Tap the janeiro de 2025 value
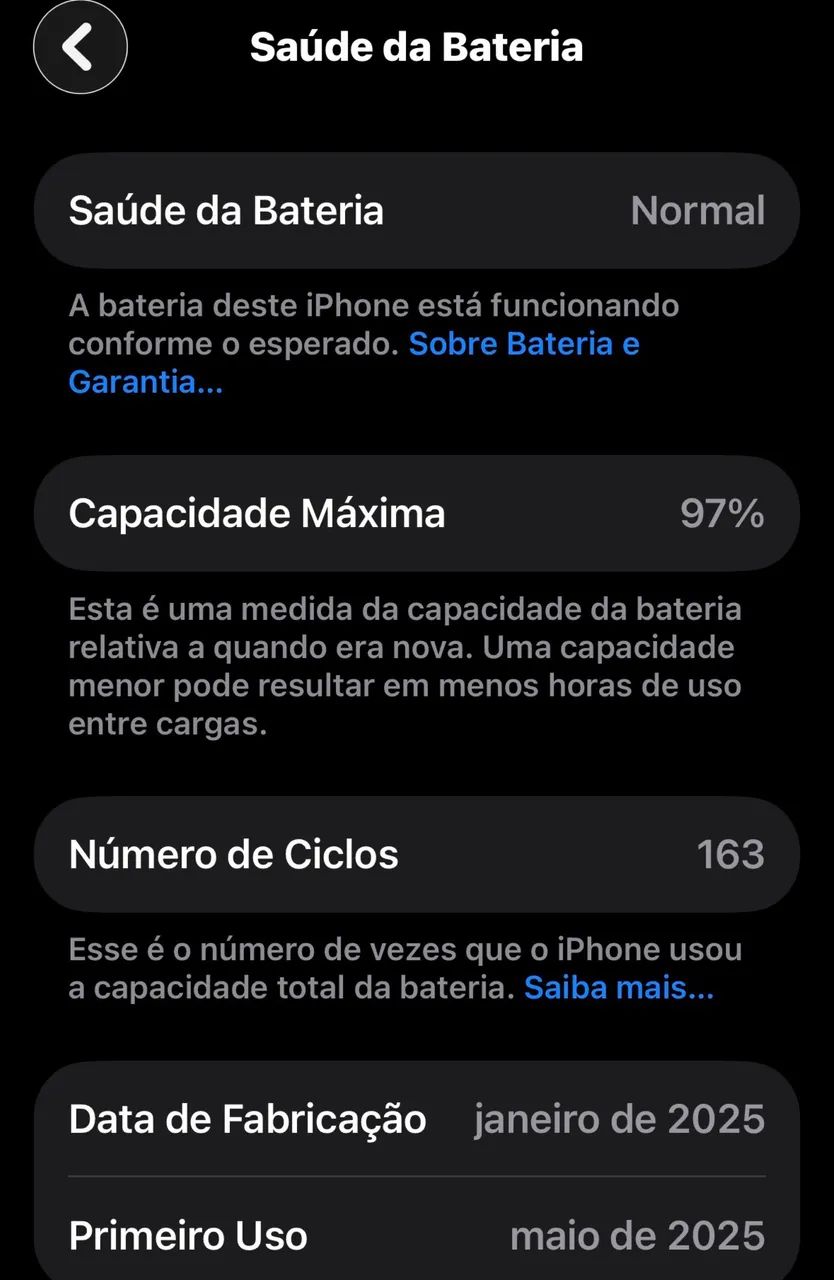834x1280 pixels. click(x=616, y=1119)
